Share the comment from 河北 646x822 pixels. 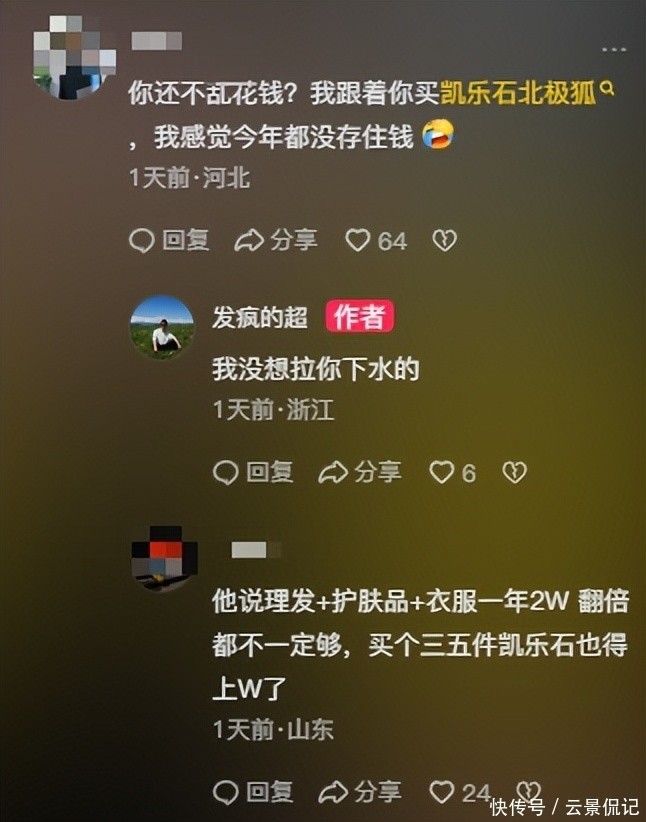point(277,240)
